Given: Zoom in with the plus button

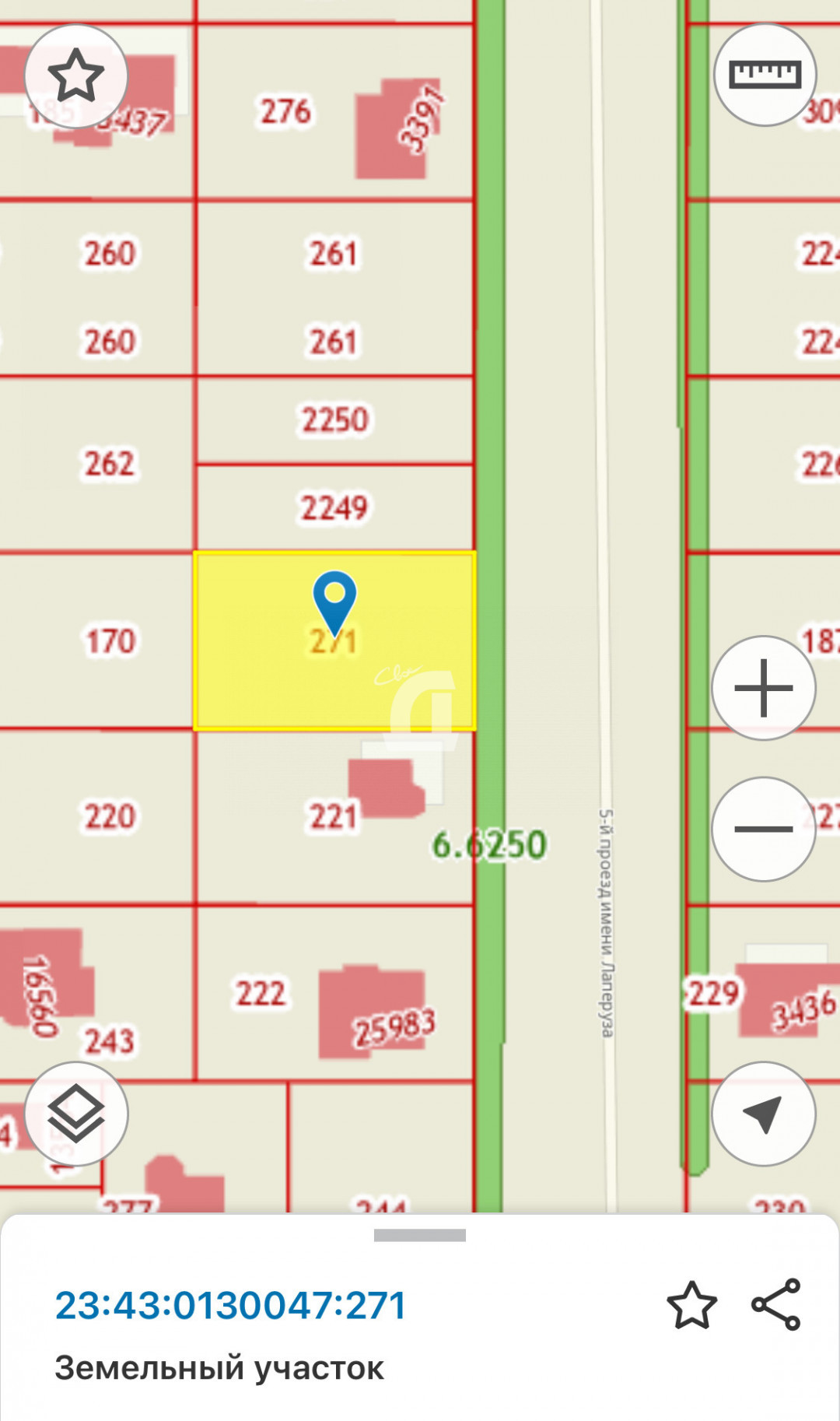Looking at the screenshot, I should [764, 688].
